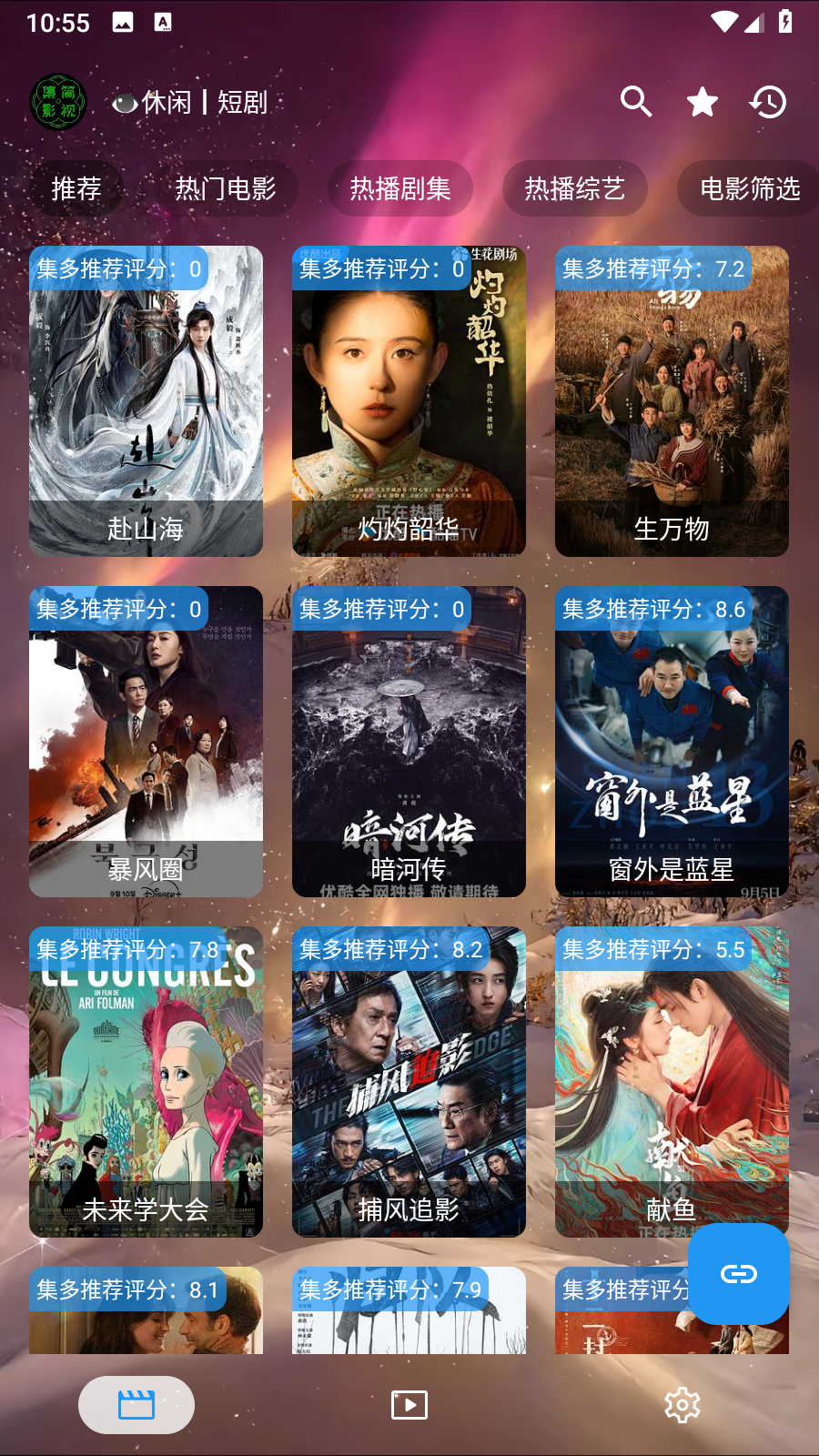Open the video player tab at the bottom
The width and height of the screenshot is (819, 1456).
pyautogui.click(x=409, y=1404)
